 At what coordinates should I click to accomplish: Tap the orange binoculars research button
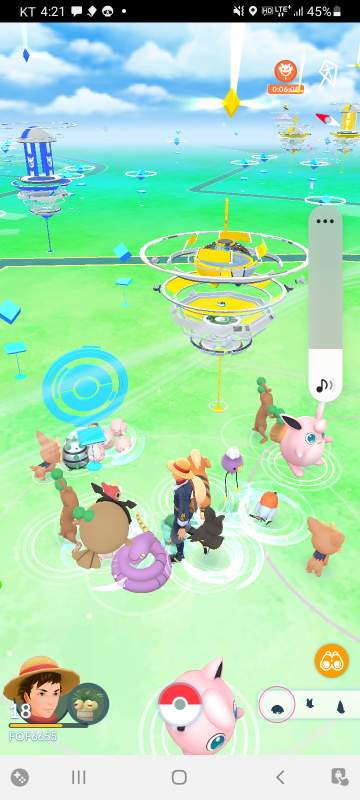pos(331,661)
